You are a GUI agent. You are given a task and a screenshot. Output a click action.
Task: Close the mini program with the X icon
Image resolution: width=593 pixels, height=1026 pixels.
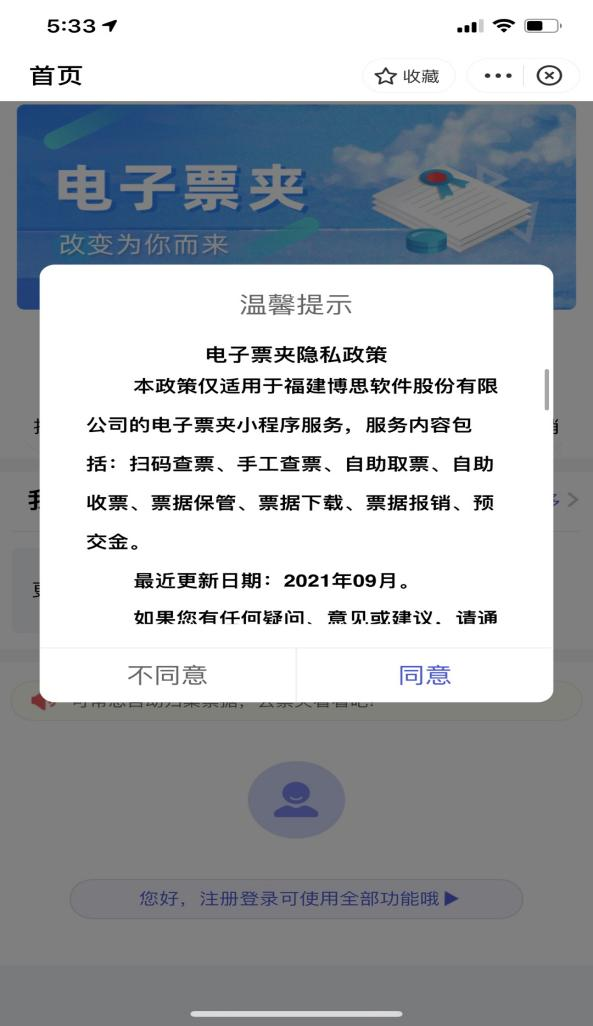(x=549, y=76)
